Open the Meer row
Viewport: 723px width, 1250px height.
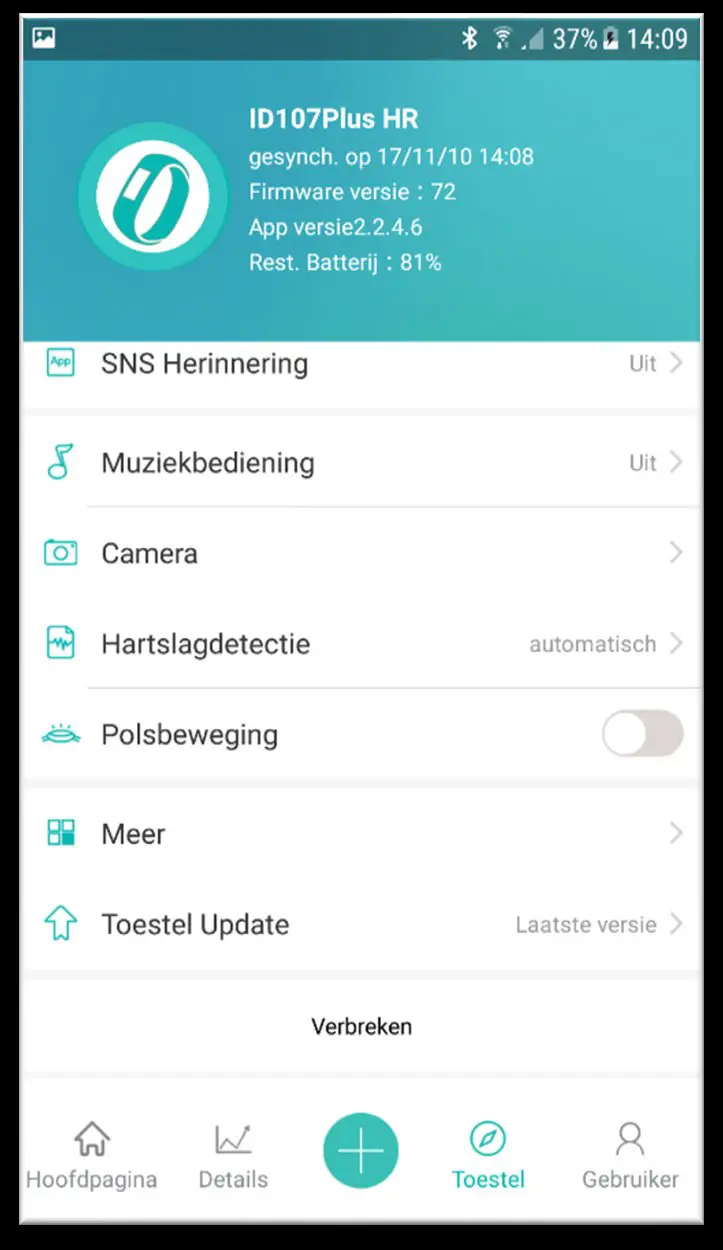point(360,833)
